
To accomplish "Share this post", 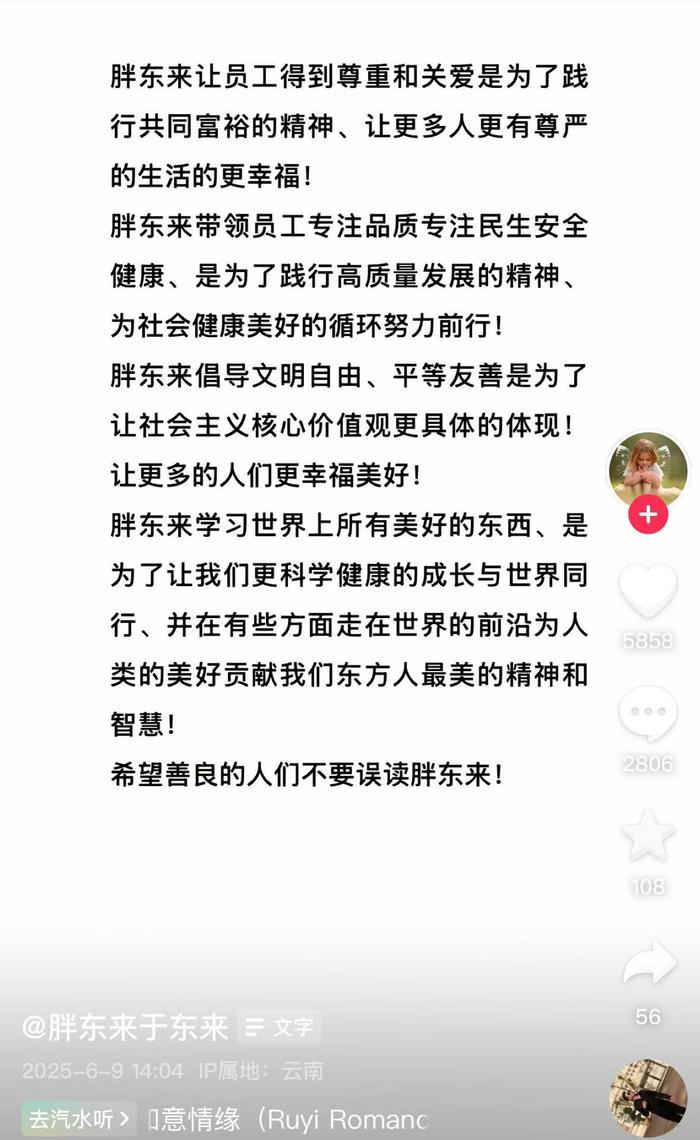I will click(x=649, y=963).
